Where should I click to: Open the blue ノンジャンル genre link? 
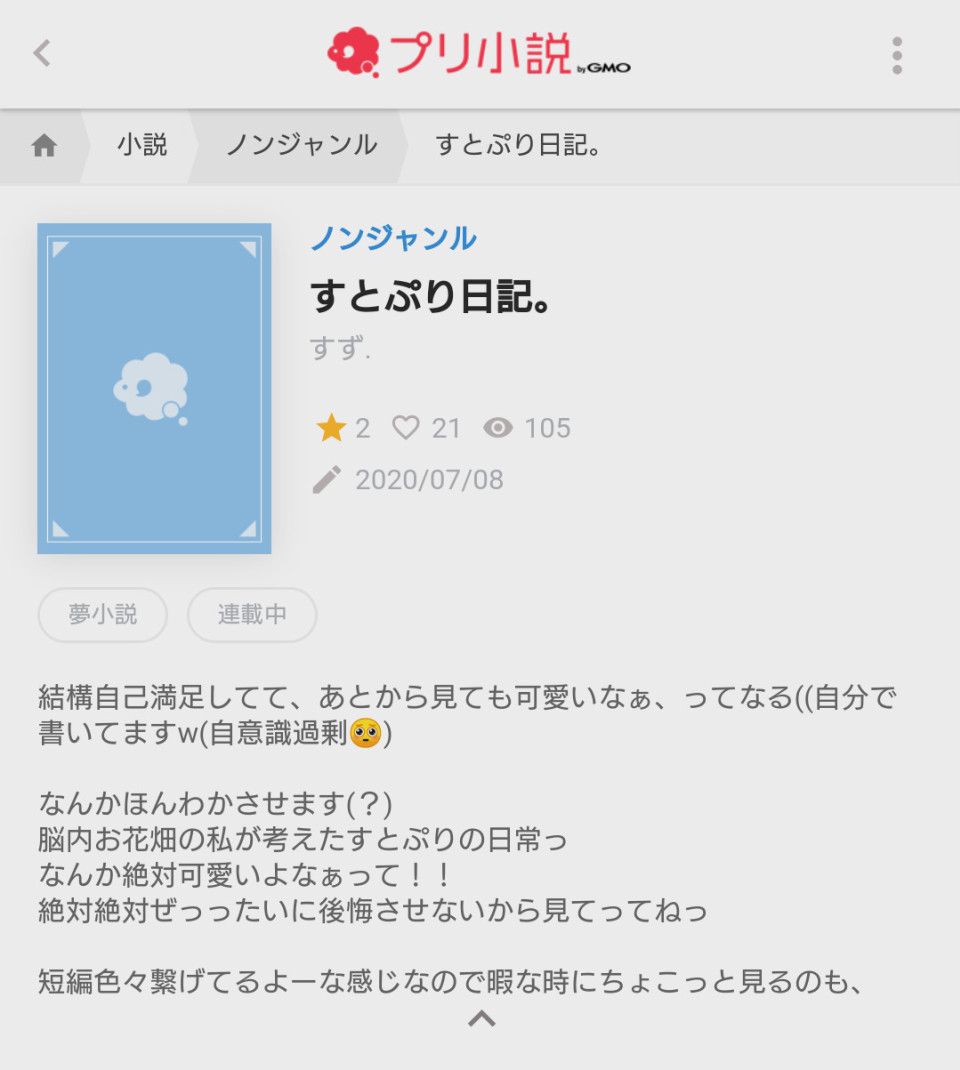tap(393, 239)
